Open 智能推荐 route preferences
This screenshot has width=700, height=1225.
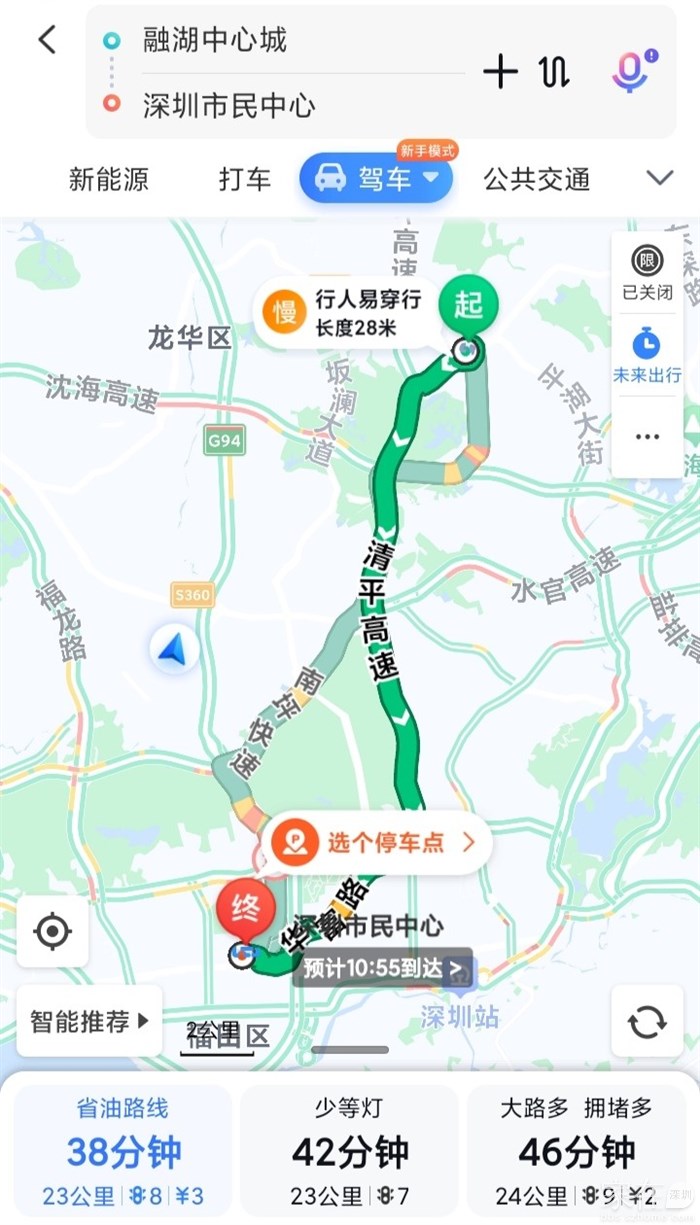pyautogui.click(x=89, y=1021)
